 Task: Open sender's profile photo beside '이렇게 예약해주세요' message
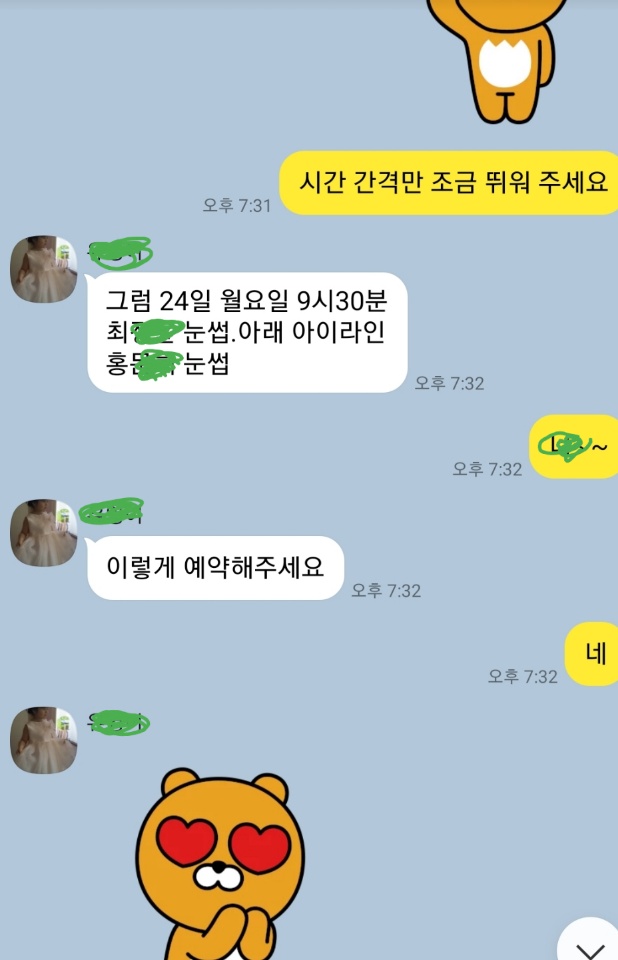[43, 534]
